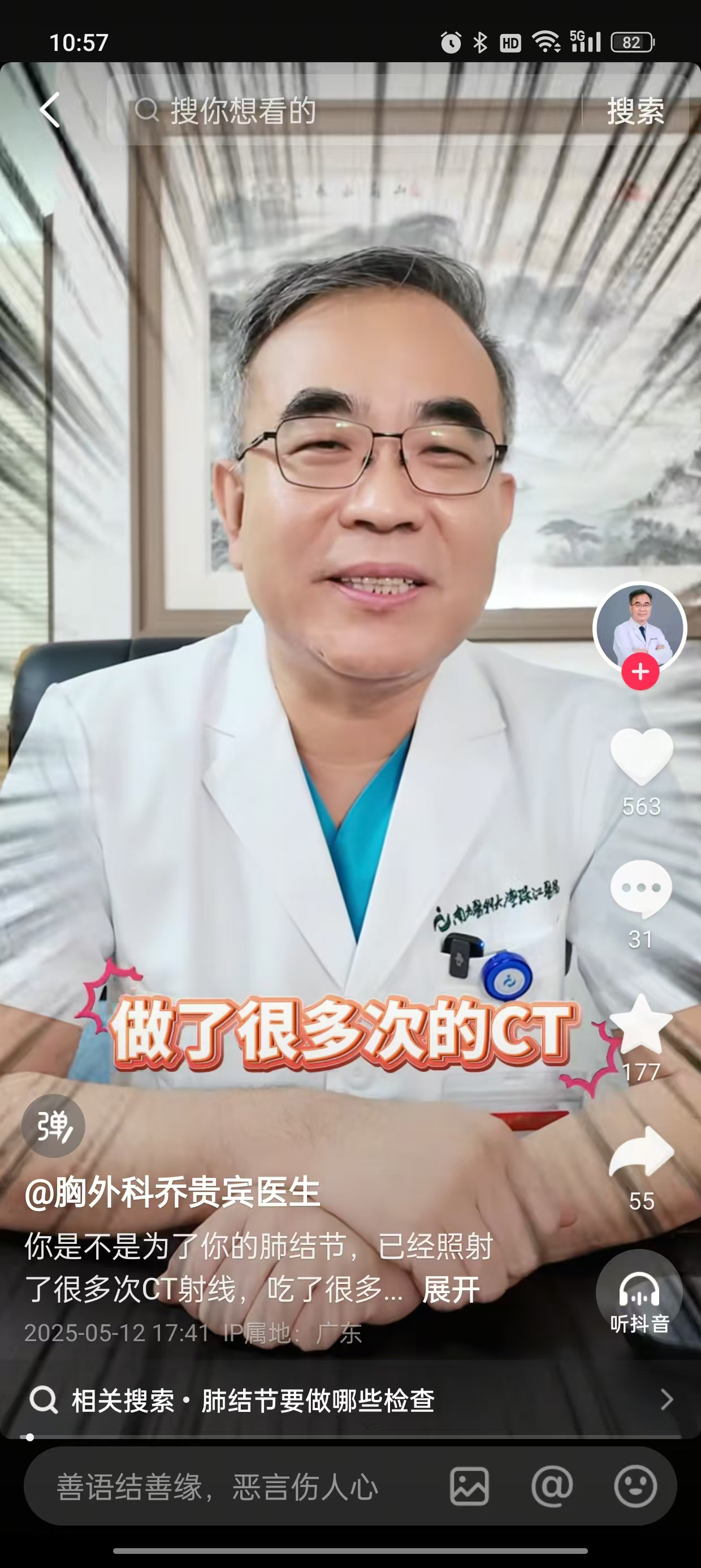Viewport: 701px width, 1568px height.
Task: Attach an image to the comment
Action: (469, 1487)
